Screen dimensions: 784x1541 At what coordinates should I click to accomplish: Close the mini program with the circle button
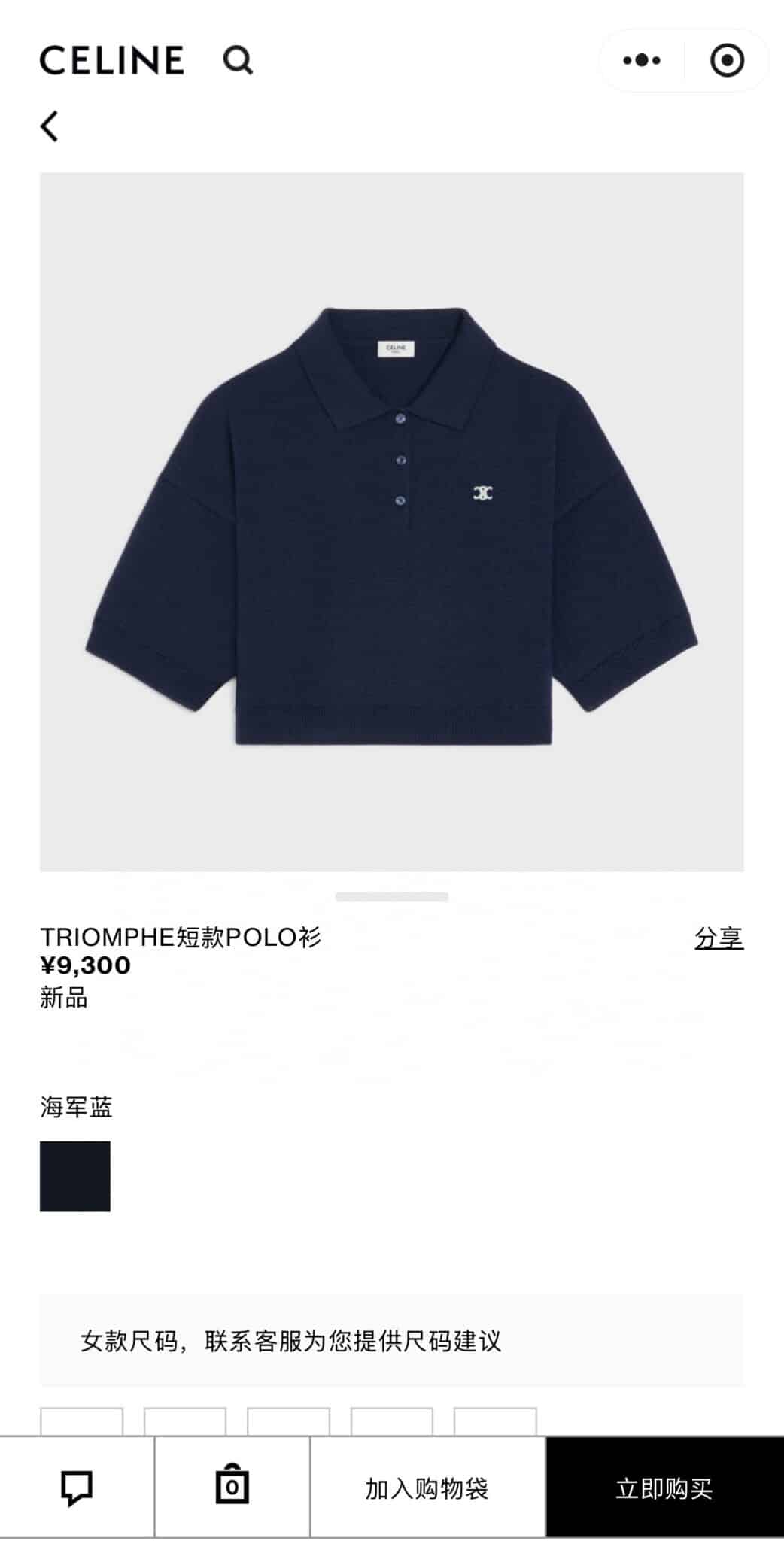(x=727, y=60)
